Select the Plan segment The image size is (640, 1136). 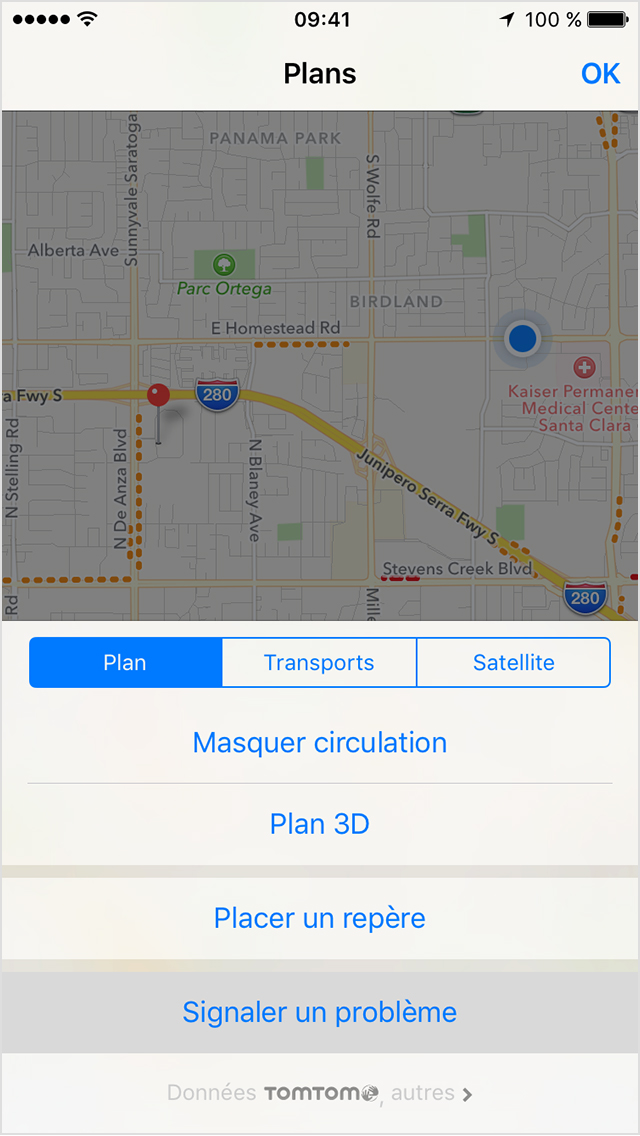[x=125, y=663]
